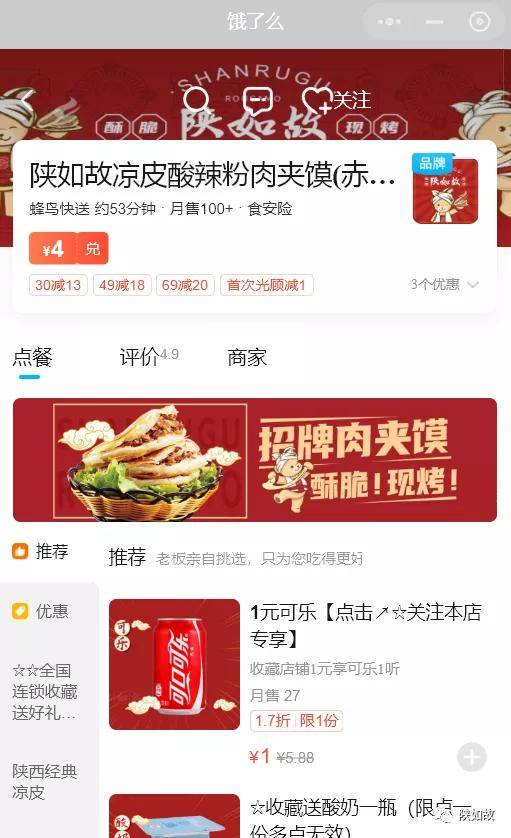This screenshot has width=511, height=838.
Task: Open the 陕西经典凉皮 category
Action: [x=45, y=781]
